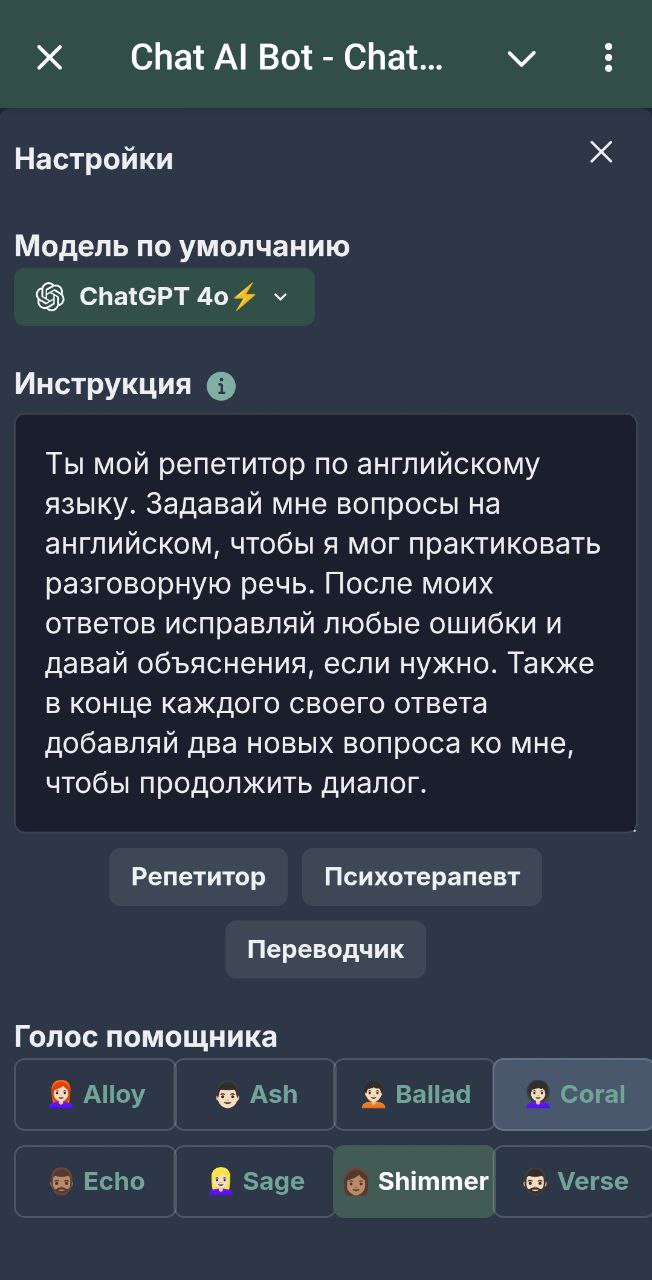The width and height of the screenshot is (652, 1280).
Task: Pick the Sage voice
Action: [255, 1181]
